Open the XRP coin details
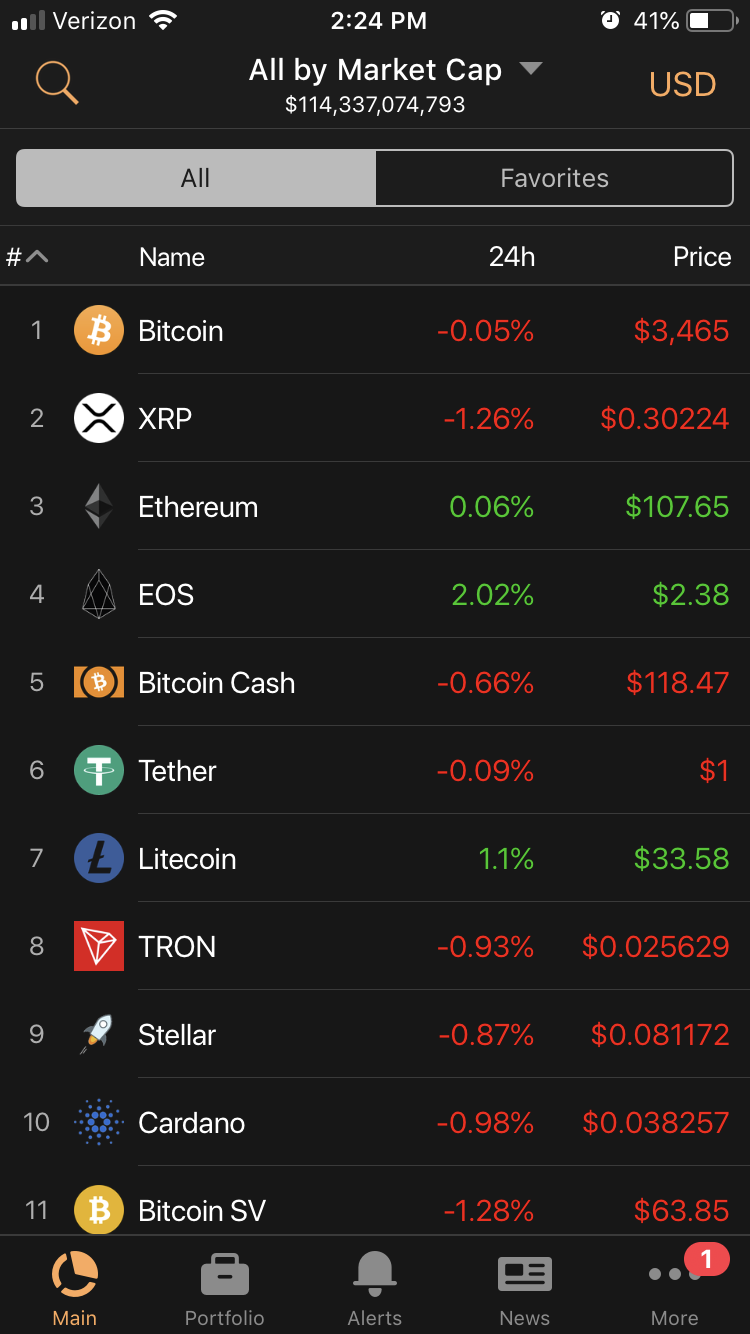The width and height of the screenshot is (750, 1334). click(375, 418)
